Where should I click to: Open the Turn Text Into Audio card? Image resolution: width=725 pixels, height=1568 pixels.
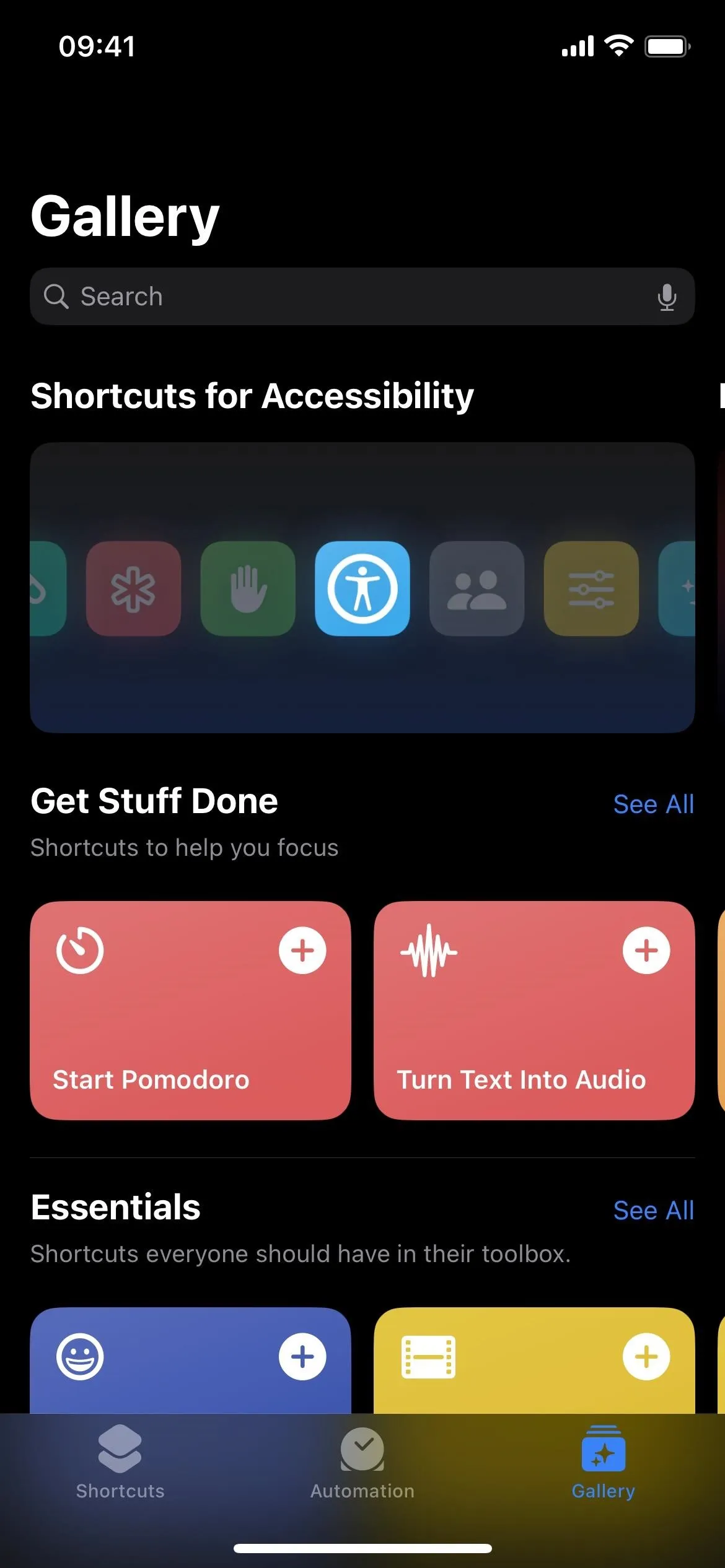(534, 1010)
